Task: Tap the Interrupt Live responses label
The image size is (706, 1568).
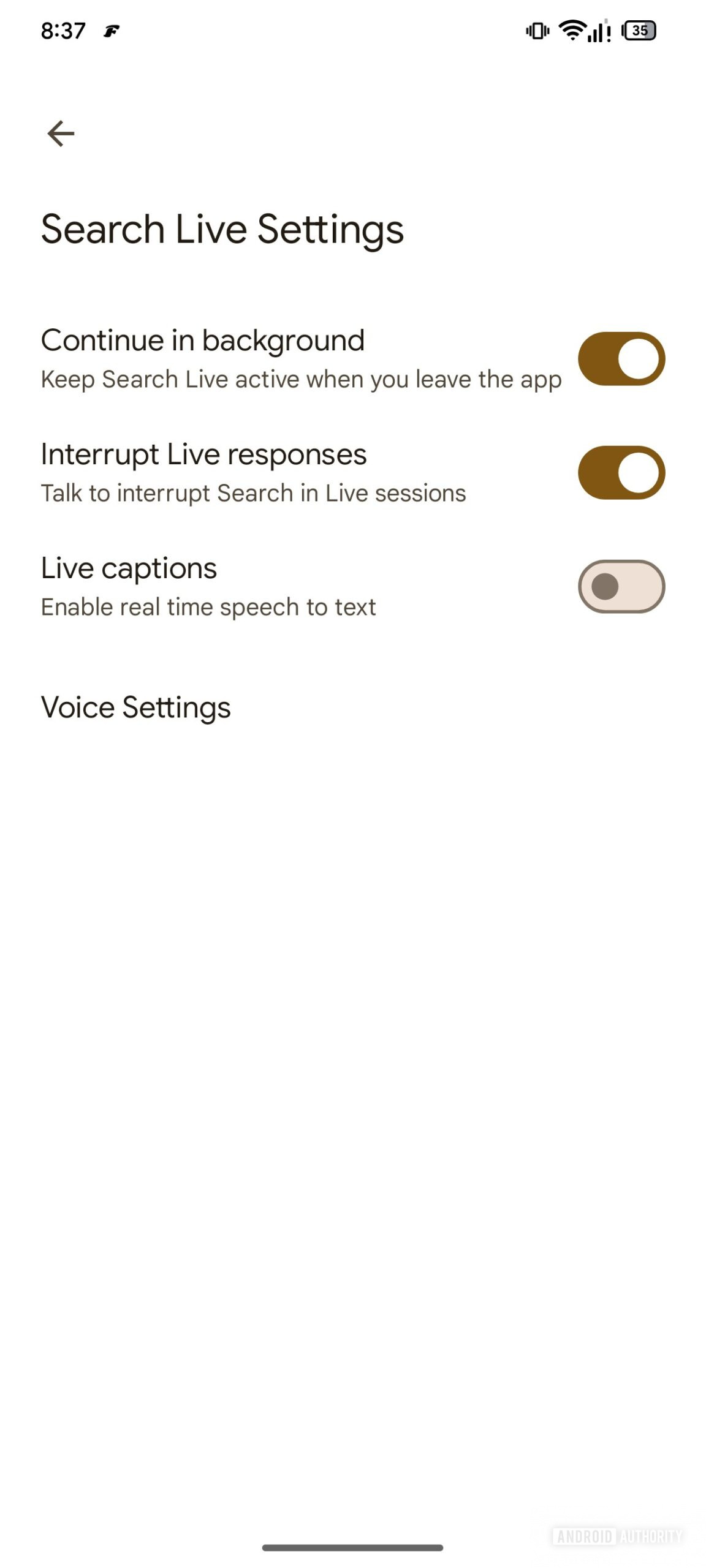Action: (203, 454)
